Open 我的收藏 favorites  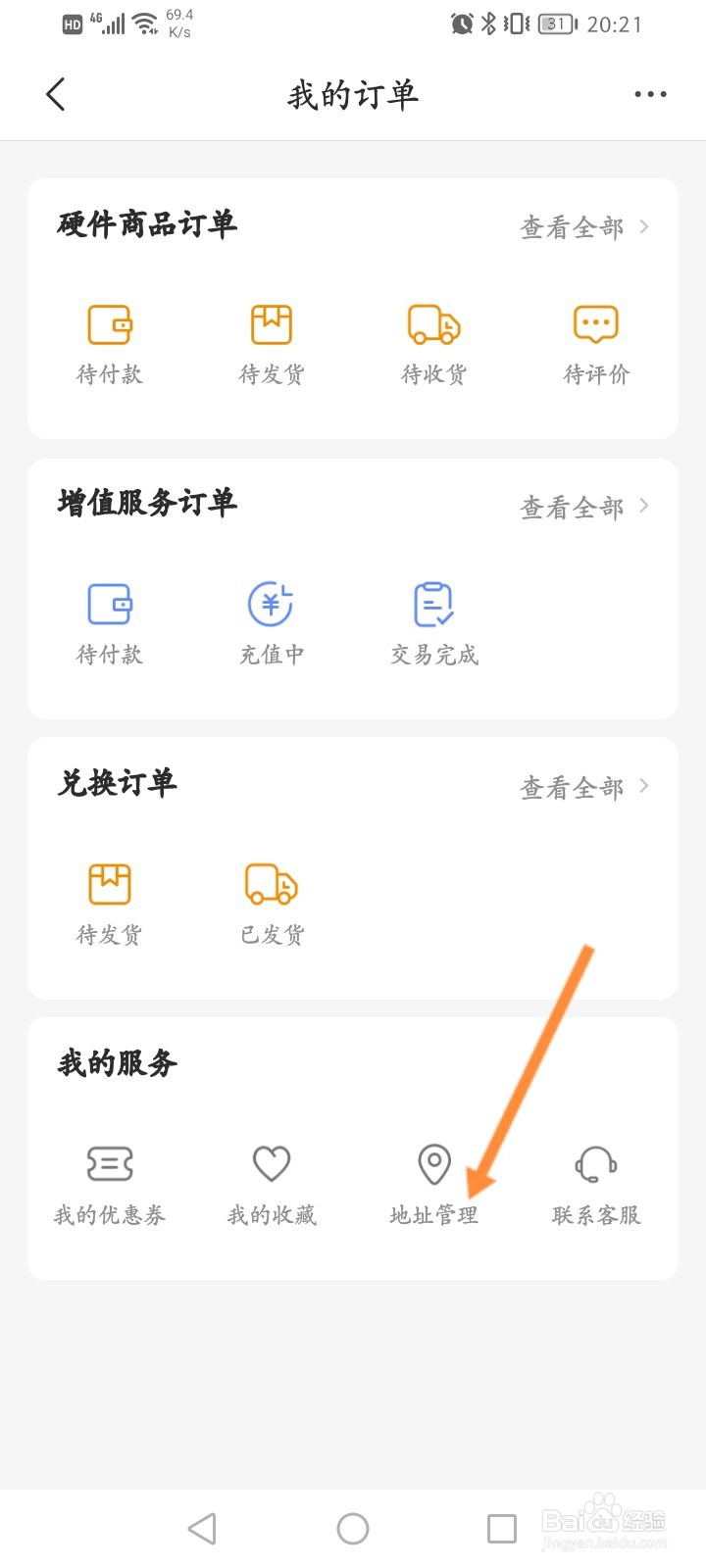[272, 1186]
